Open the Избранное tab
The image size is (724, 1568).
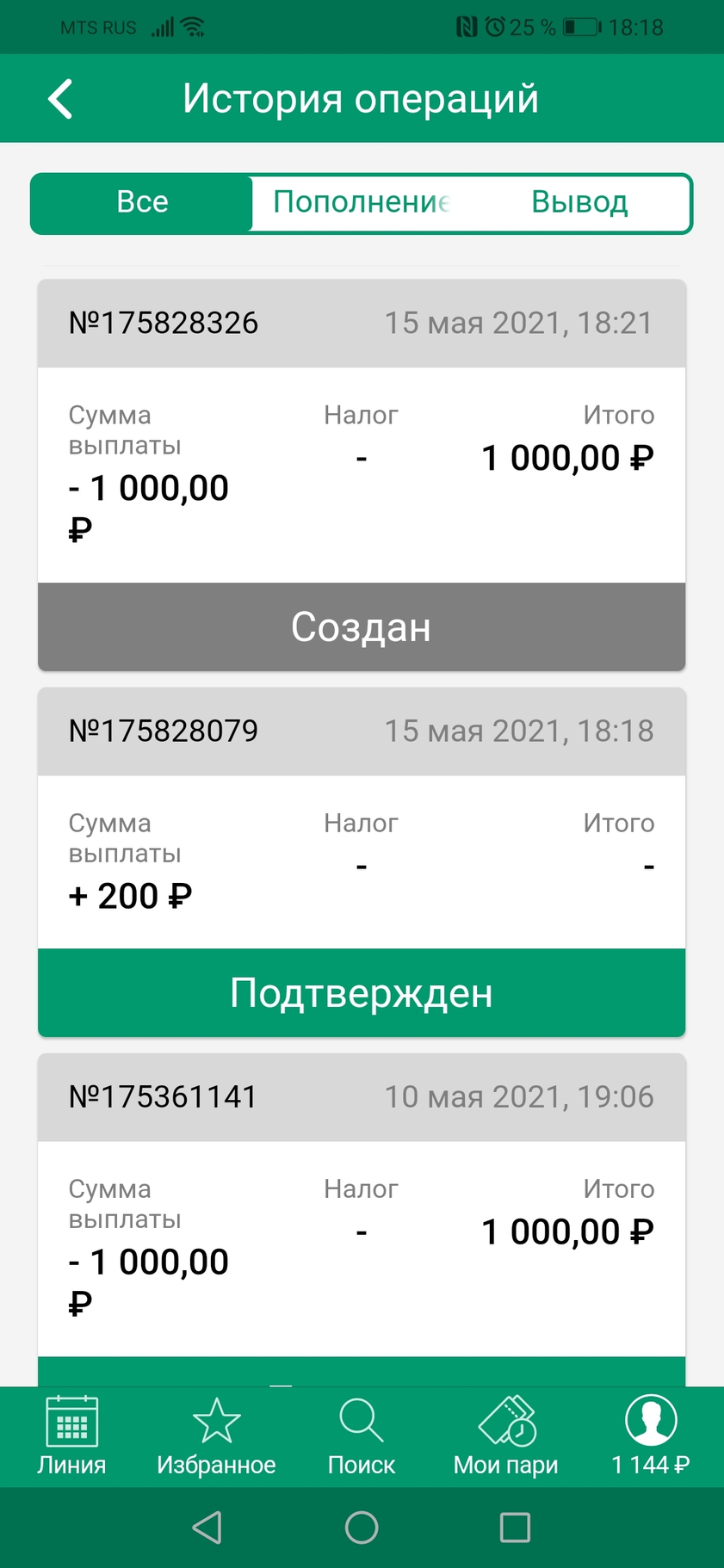click(x=216, y=1436)
